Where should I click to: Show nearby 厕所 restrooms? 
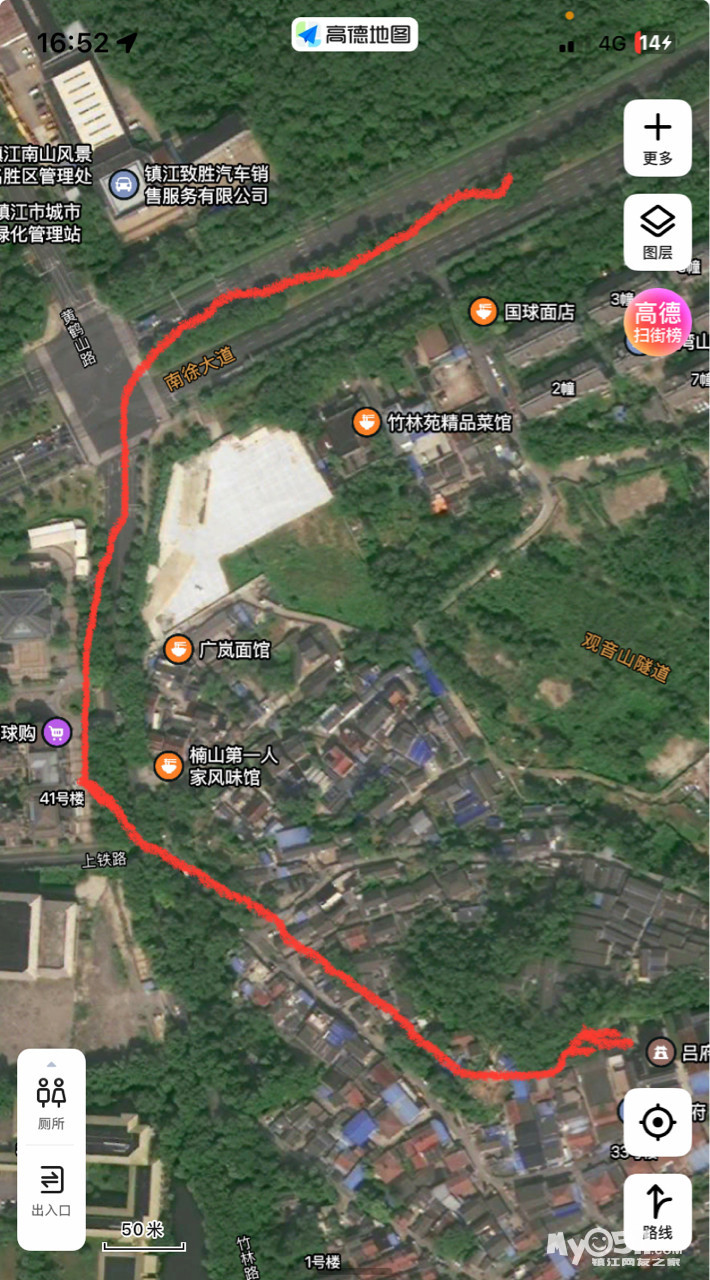(x=51, y=1103)
